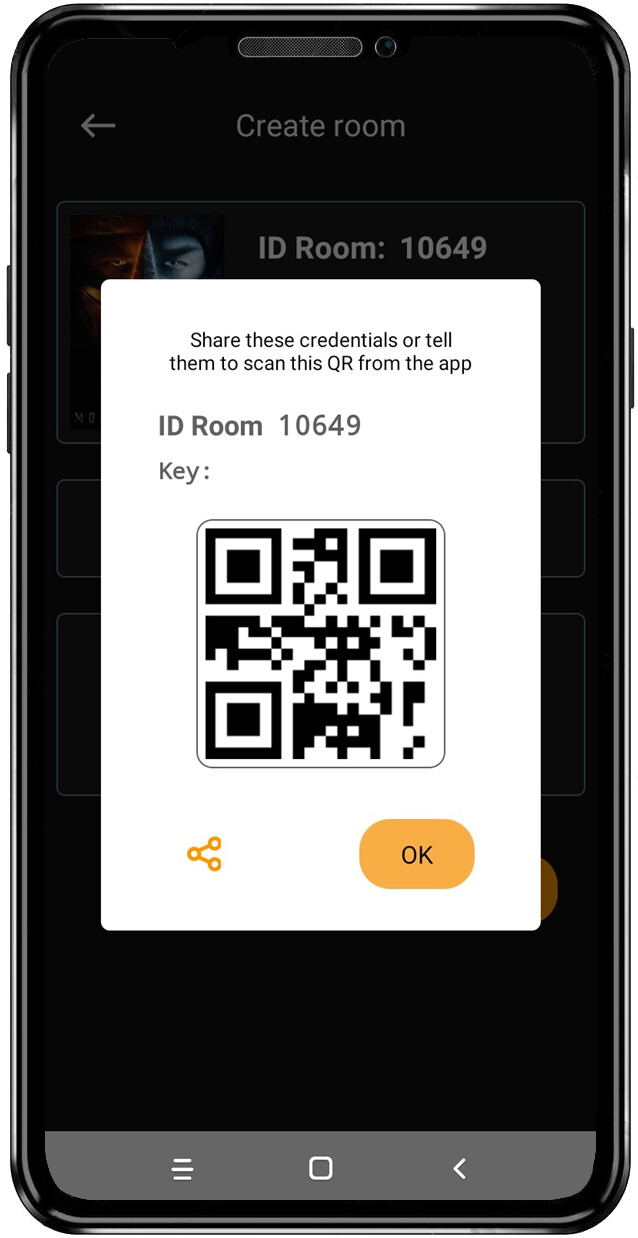Go back from Create room

98,126
